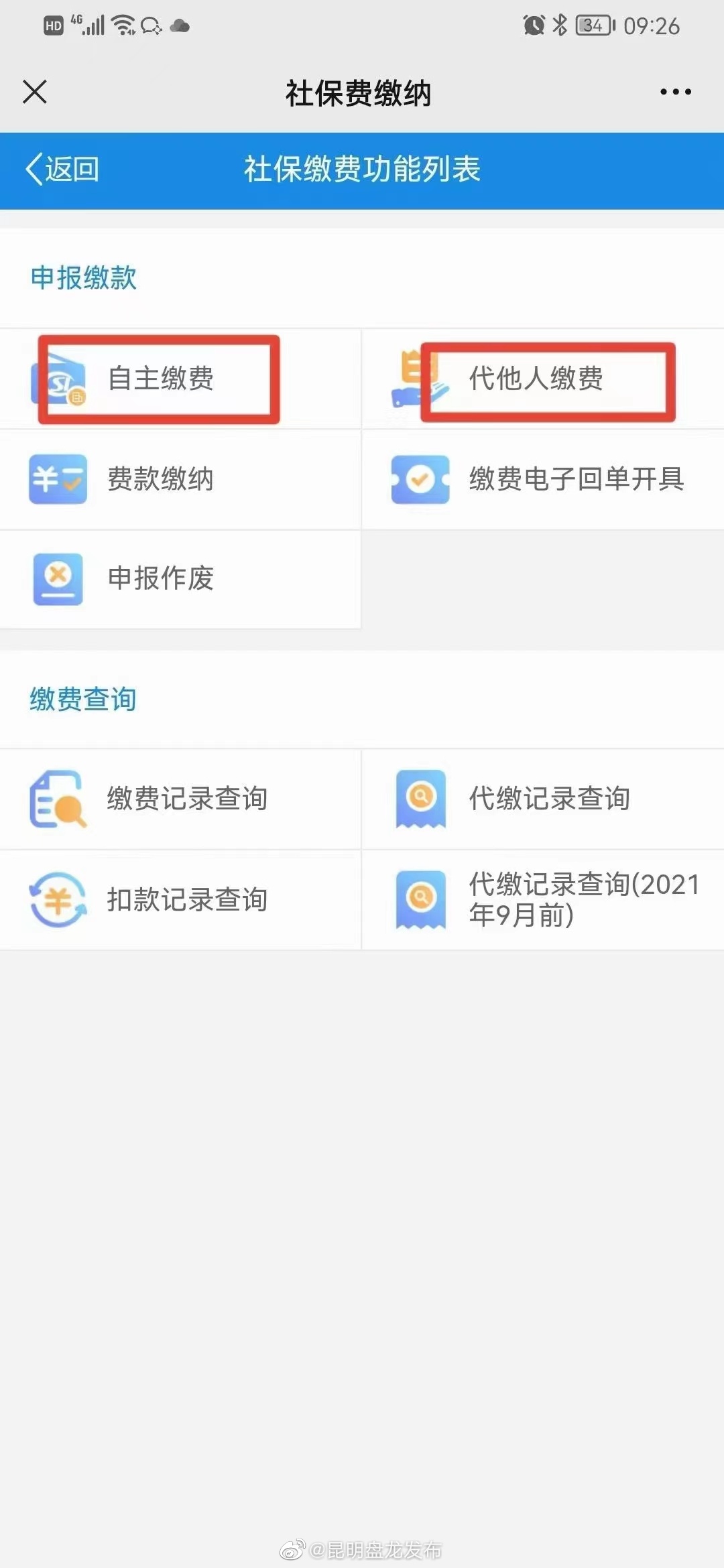Go back using the 返回 link

60,170
